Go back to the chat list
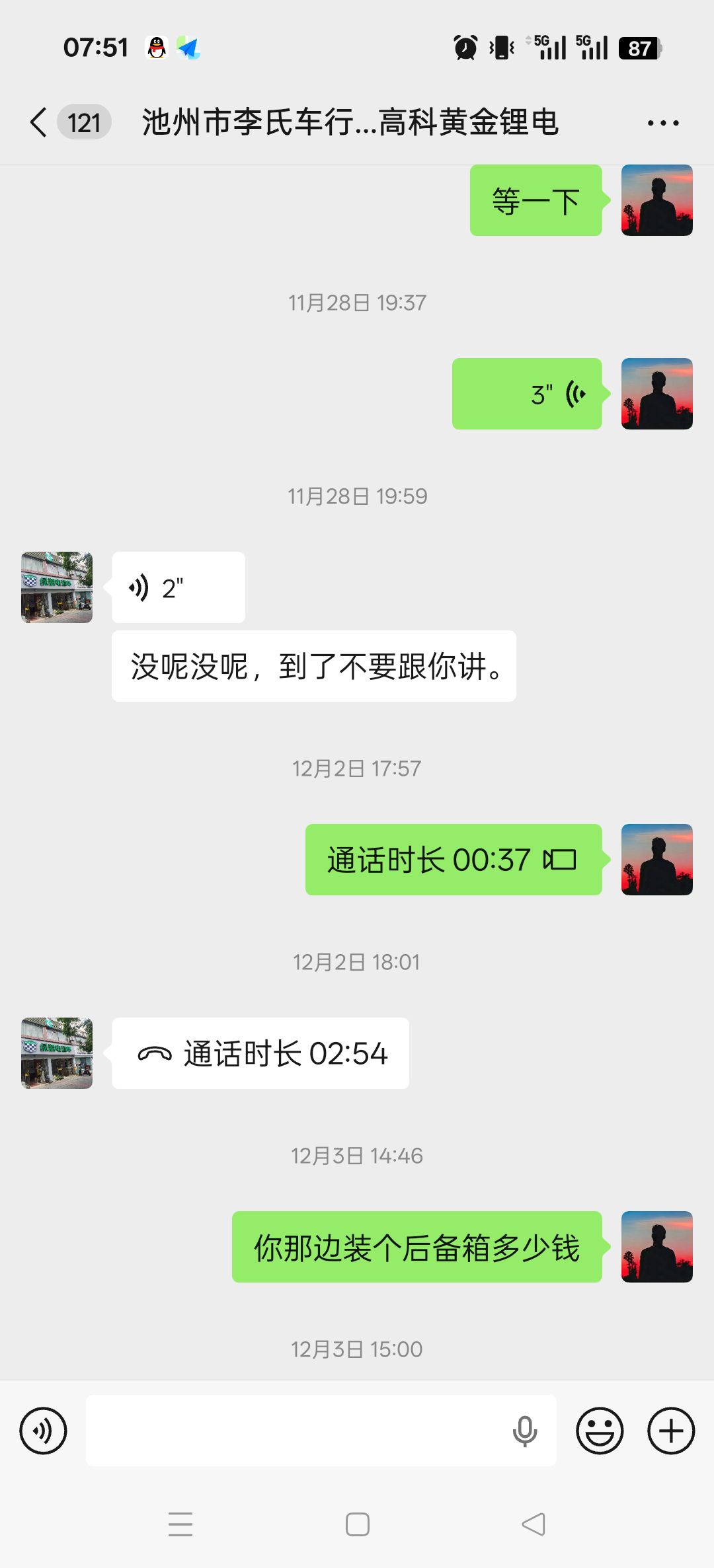Image resolution: width=714 pixels, height=1568 pixels. 39,122
